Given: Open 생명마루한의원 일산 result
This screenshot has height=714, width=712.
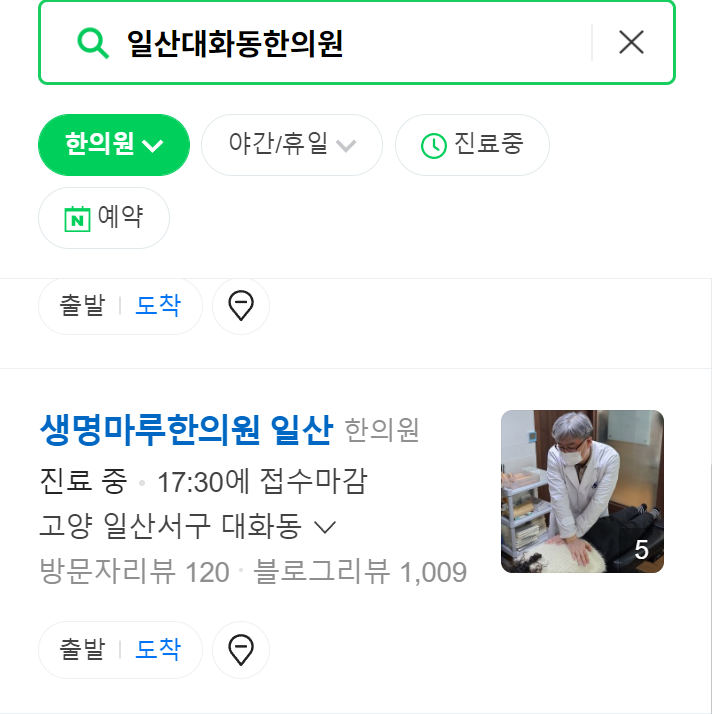Looking at the screenshot, I should [x=186, y=430].
